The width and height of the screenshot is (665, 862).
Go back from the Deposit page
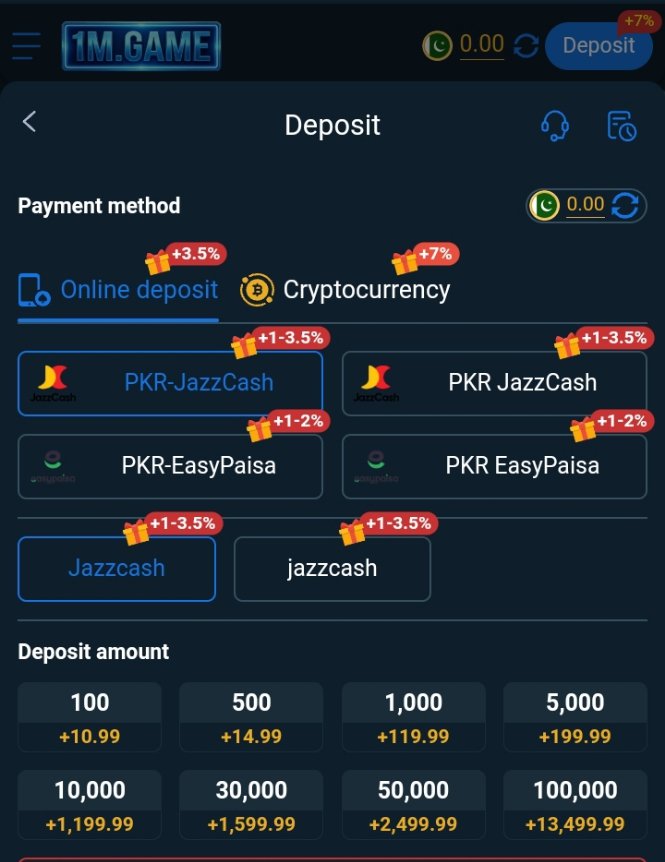[29, 122]
